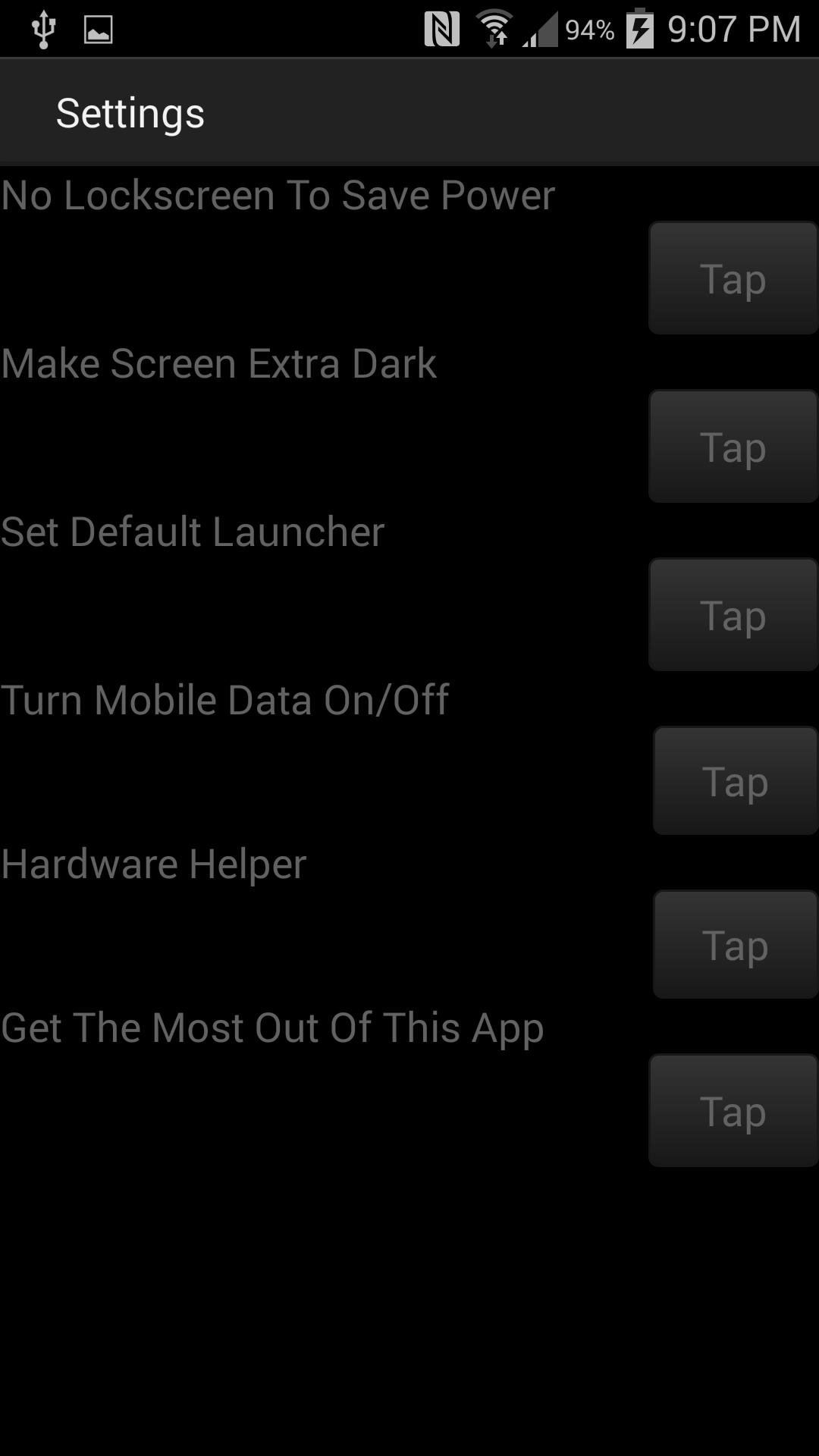Select Tap beside Turn Mobile Data On/Off
This screenshot has width=819, height=1456.
click(735, 781)
